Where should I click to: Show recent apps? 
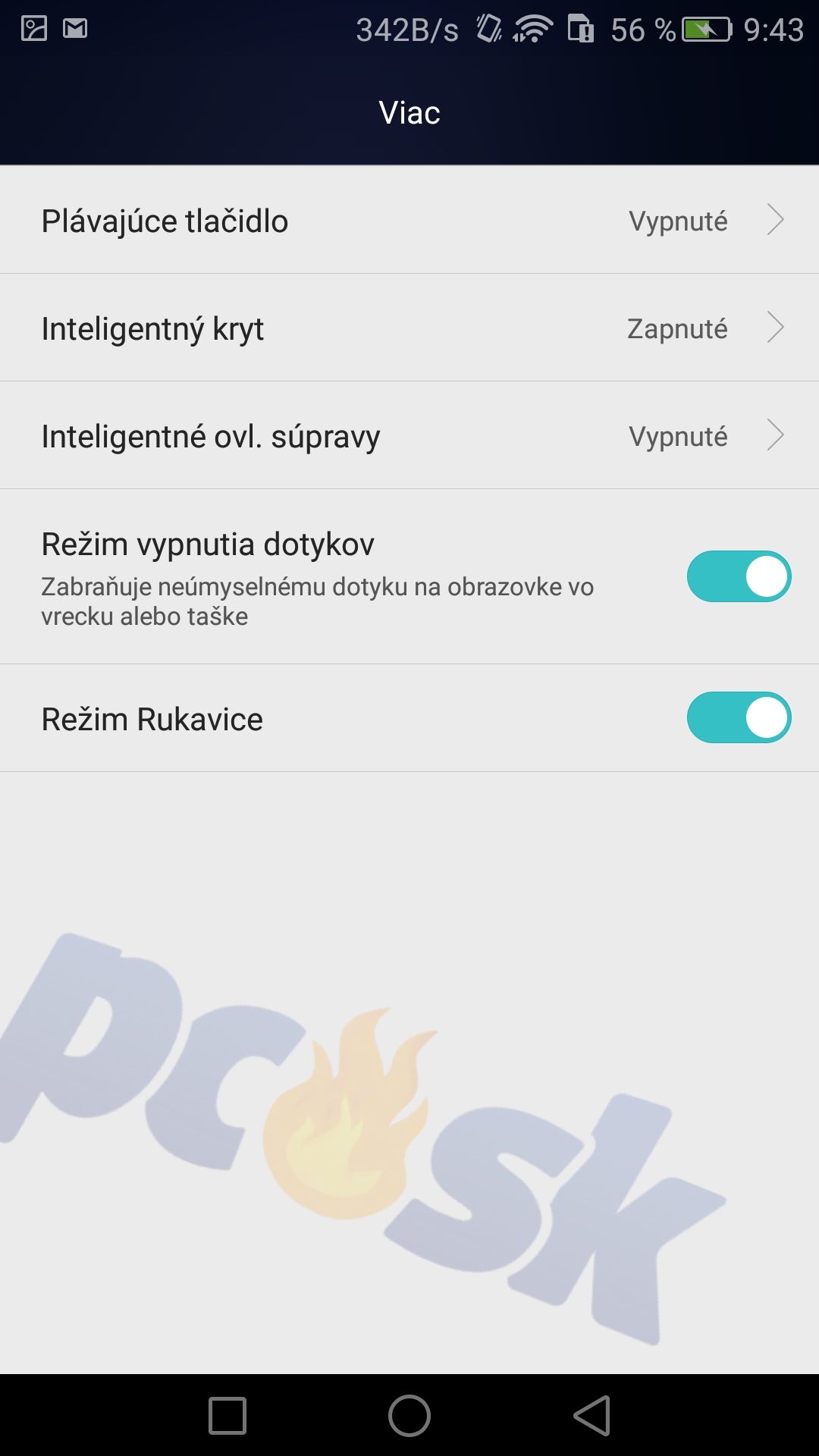(x=227, y=1415)
